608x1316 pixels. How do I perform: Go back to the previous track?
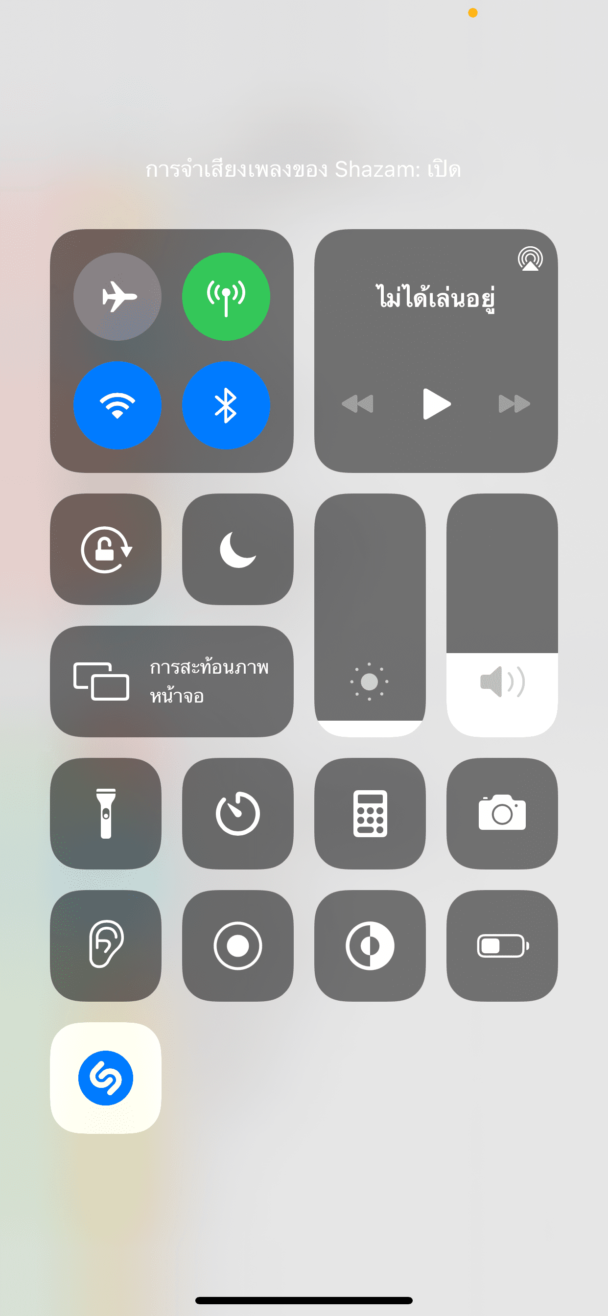coord(357,404)
